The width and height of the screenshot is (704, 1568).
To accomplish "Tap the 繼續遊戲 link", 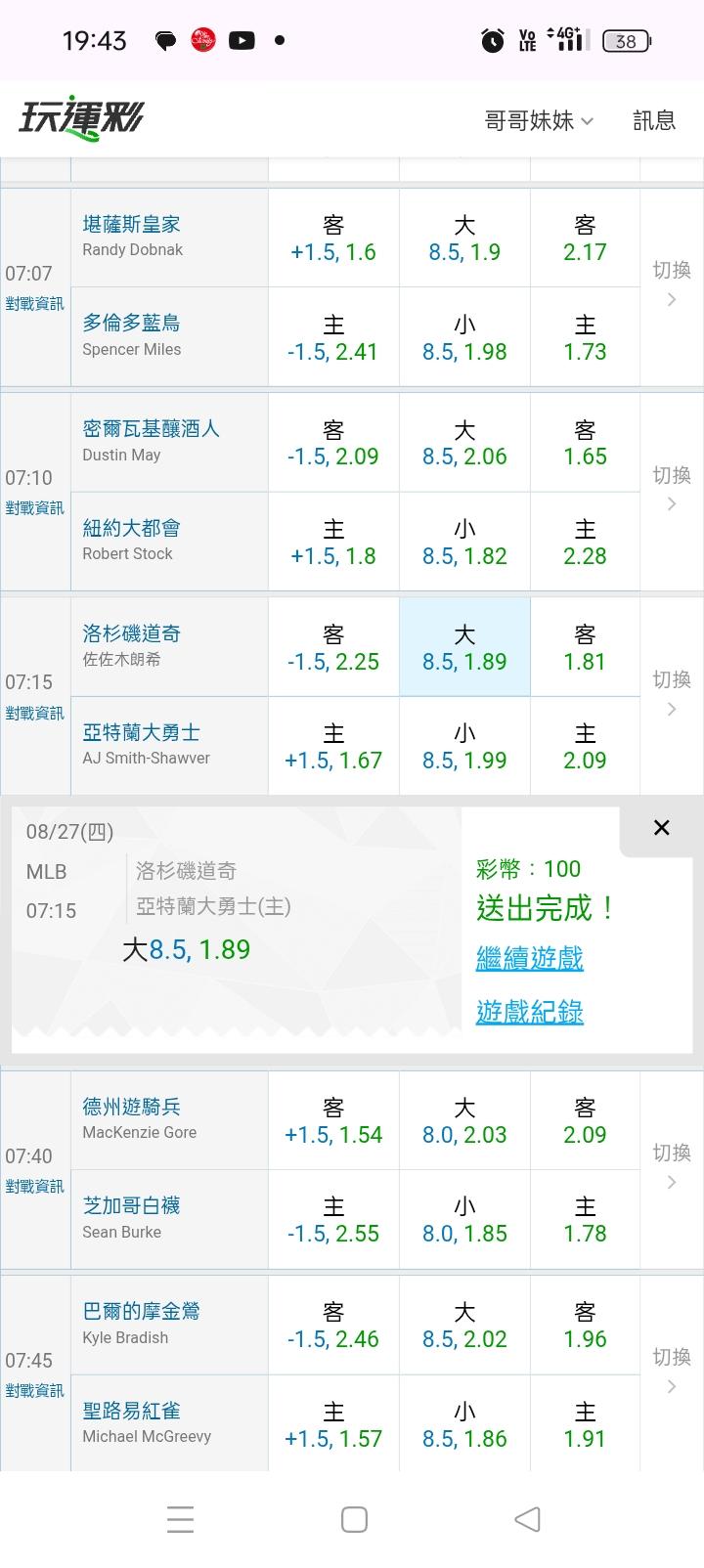I will 530,958.
